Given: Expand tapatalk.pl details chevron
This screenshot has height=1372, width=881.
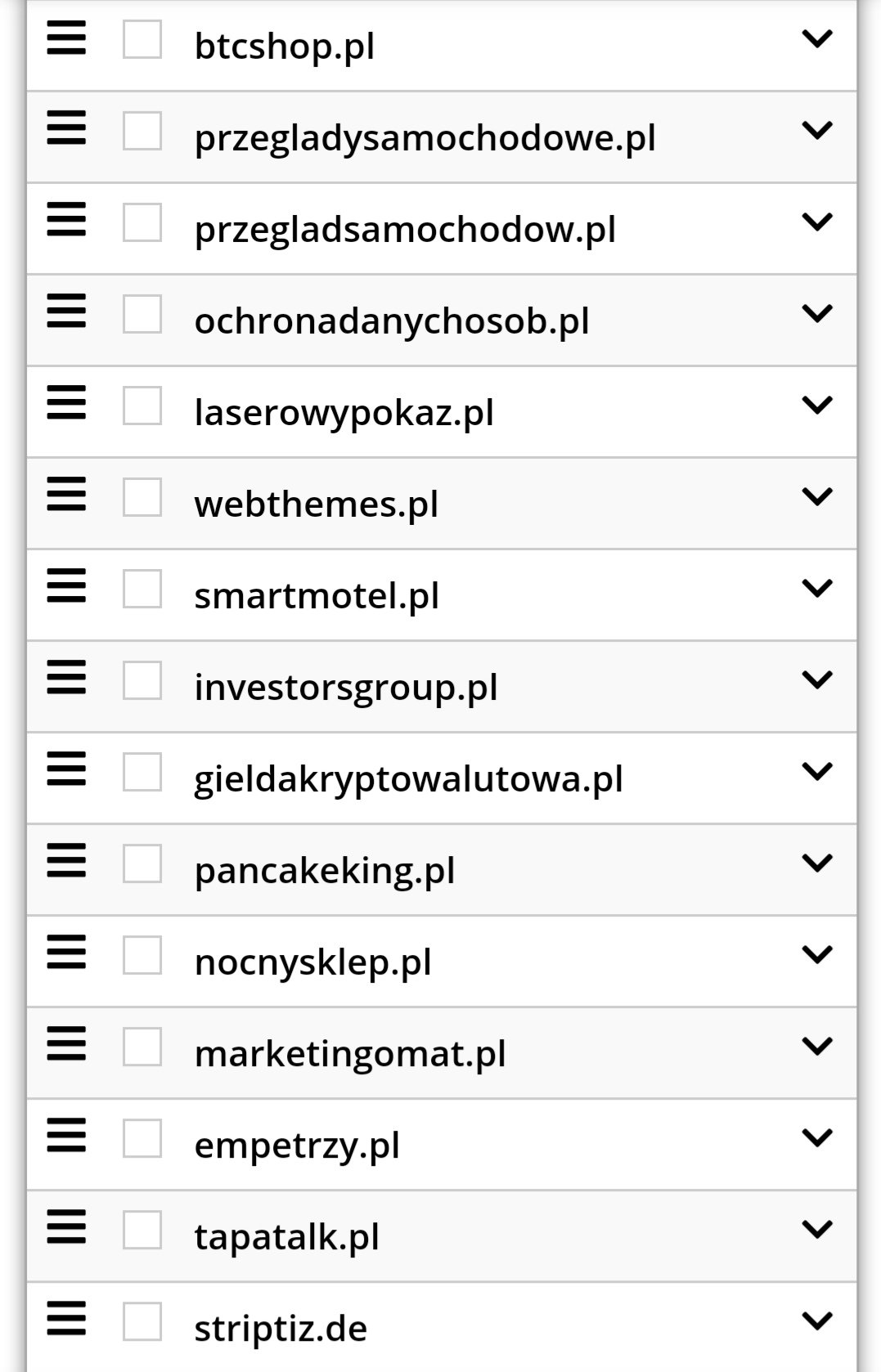Looking at the screenshot, I should coord(817,1230).
